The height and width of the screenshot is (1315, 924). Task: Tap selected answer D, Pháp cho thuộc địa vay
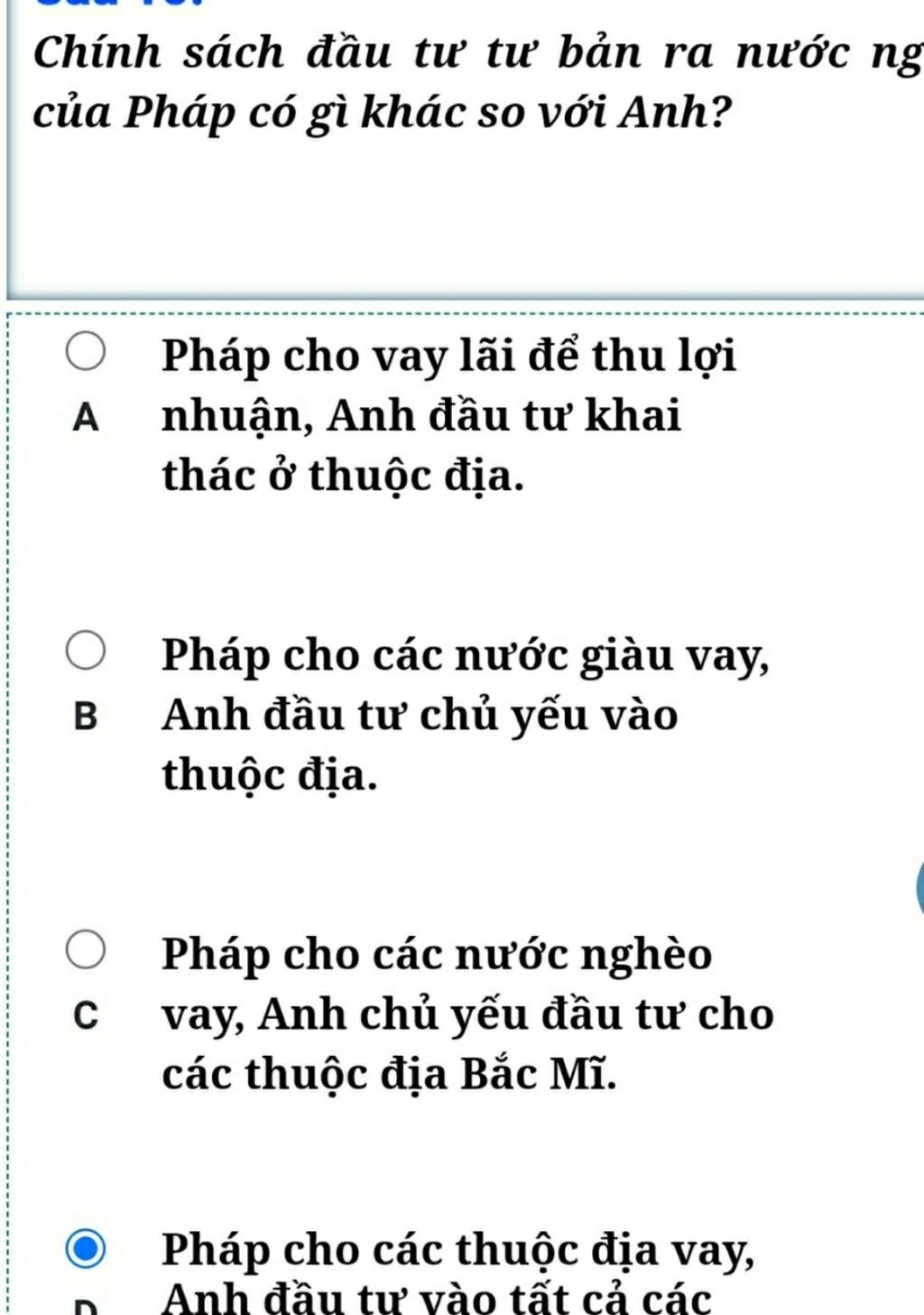pos(87,1250)
